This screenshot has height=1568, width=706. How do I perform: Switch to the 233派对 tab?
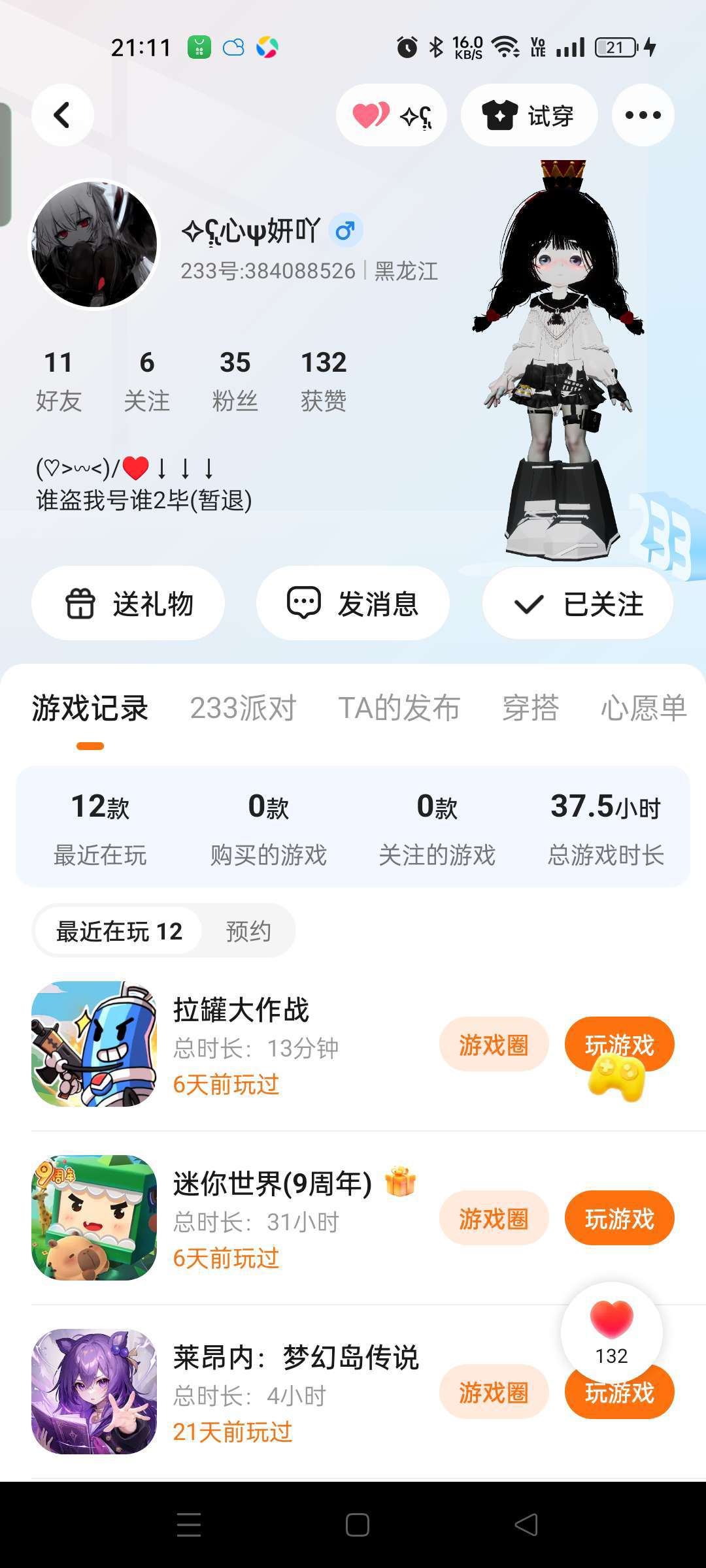pos(243,708)
